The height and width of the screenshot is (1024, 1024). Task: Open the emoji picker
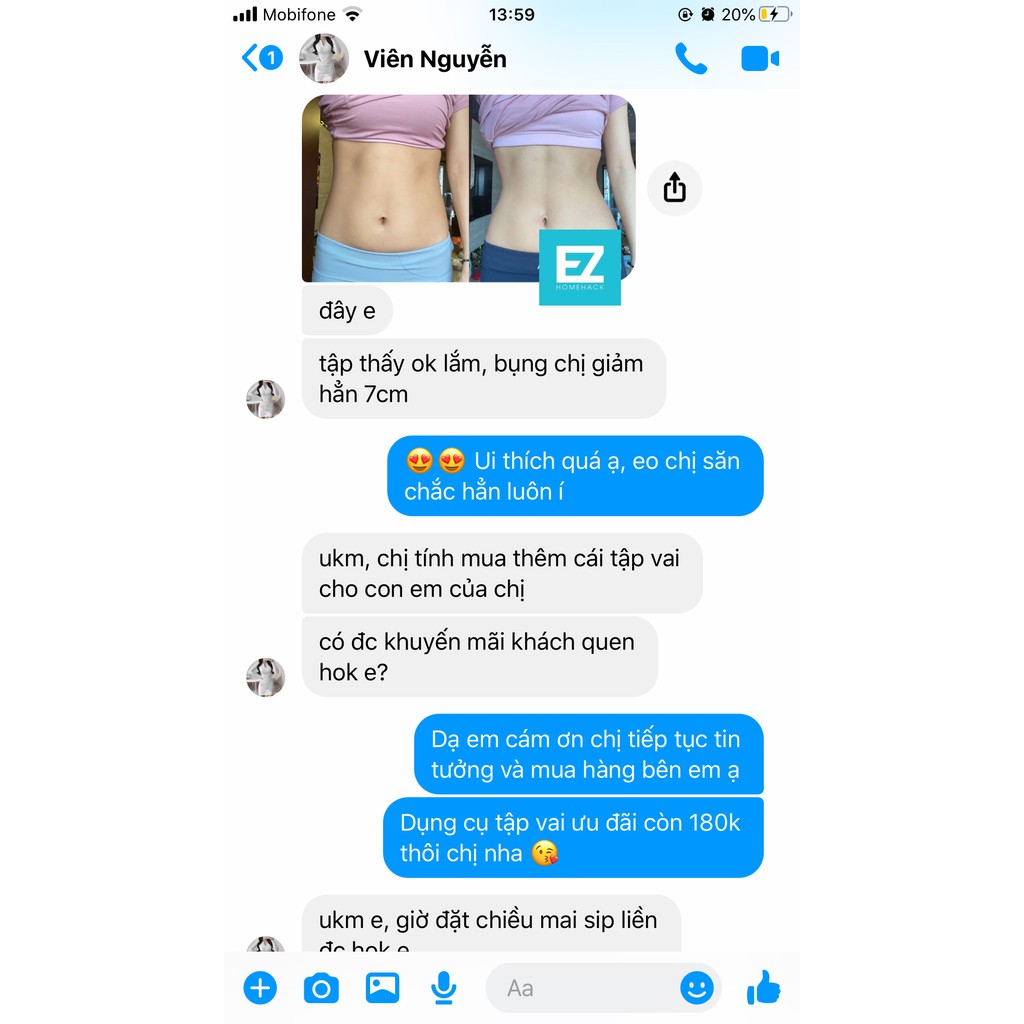tap(697, 988)
